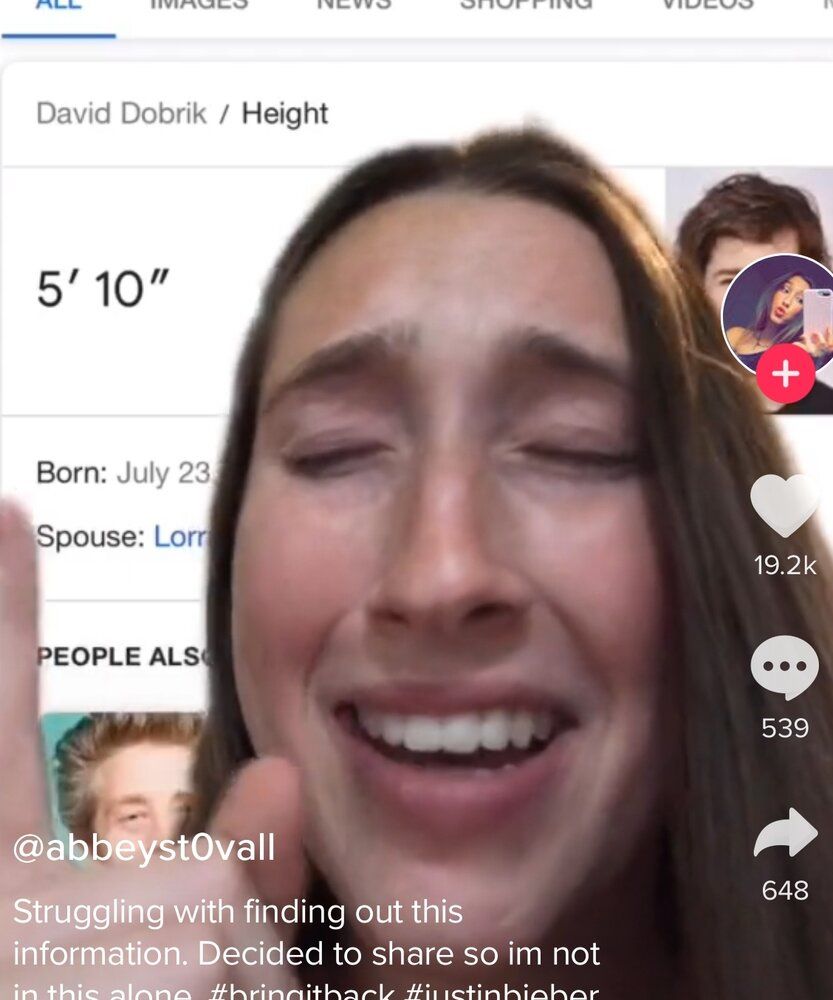Open the #bringitback hashtag

[x=302, y=992]
